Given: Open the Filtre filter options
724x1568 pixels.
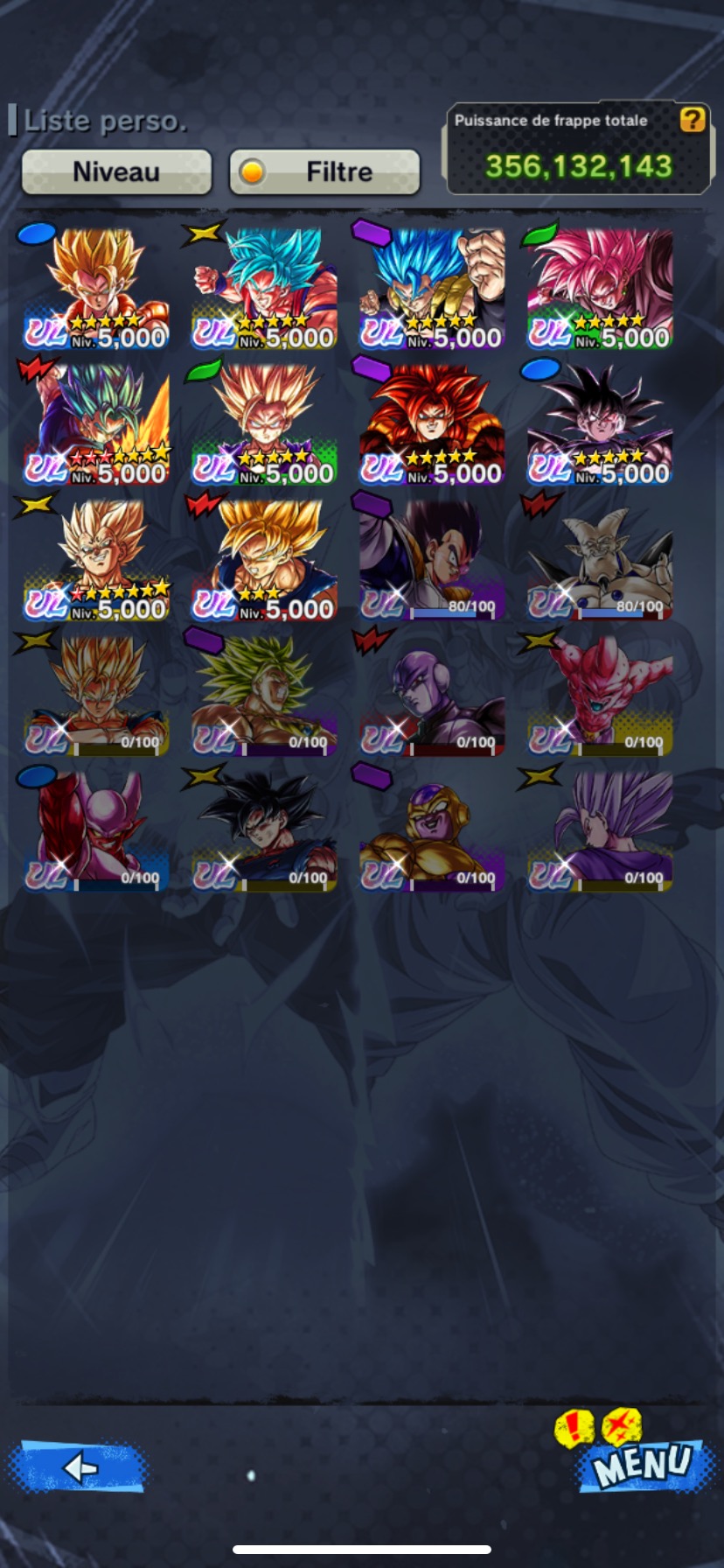Looking at the screenshot, I should point(324,171).
